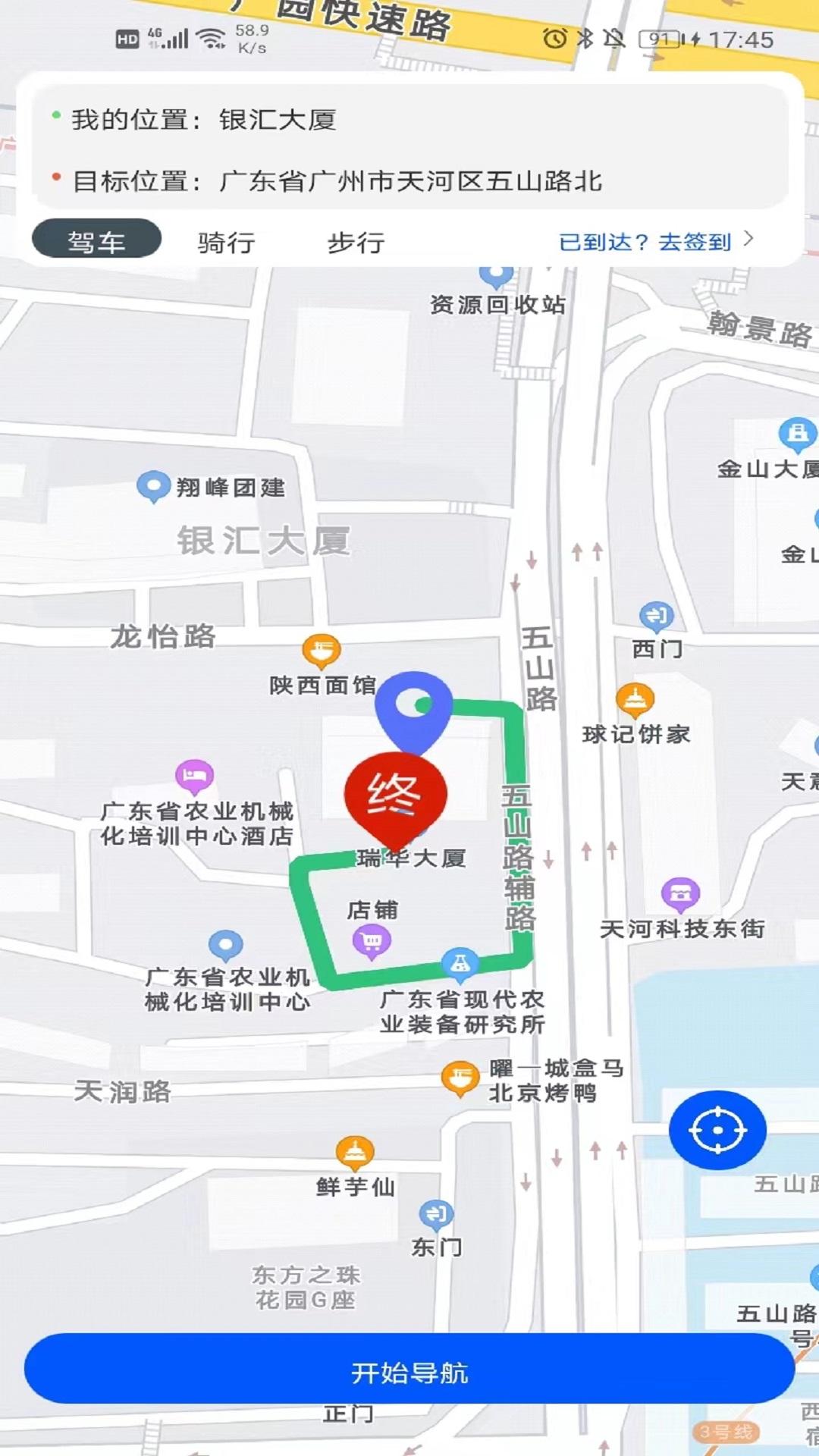Click the 店铺 shopping cart icon
Viewport: 819px width, 1456px height.
pyautogui.click(x=371, y=940)
